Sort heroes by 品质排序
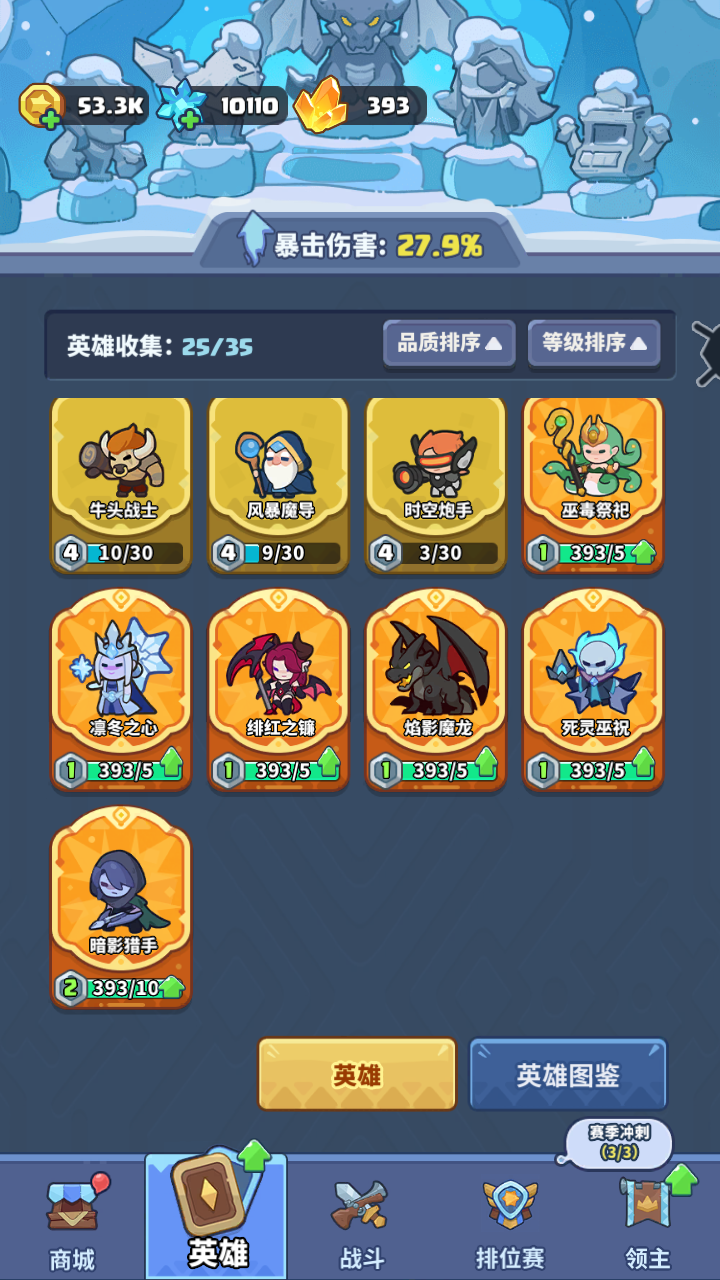This screenshot has height=1280, width=720. point(449,343)
